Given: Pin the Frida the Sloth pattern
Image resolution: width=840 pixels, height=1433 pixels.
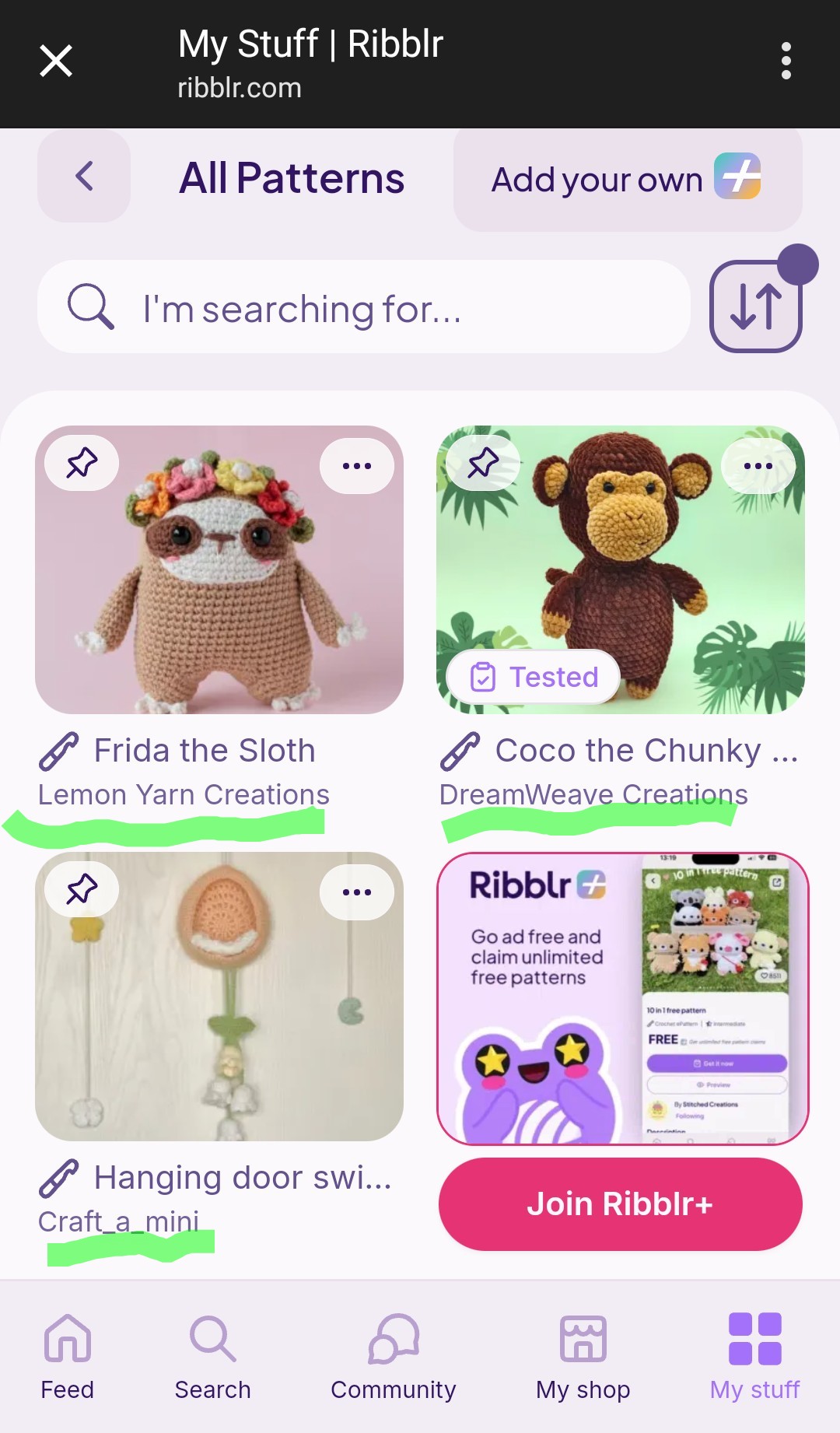Looking at the screenshot, I should click(x=82, y=463).
